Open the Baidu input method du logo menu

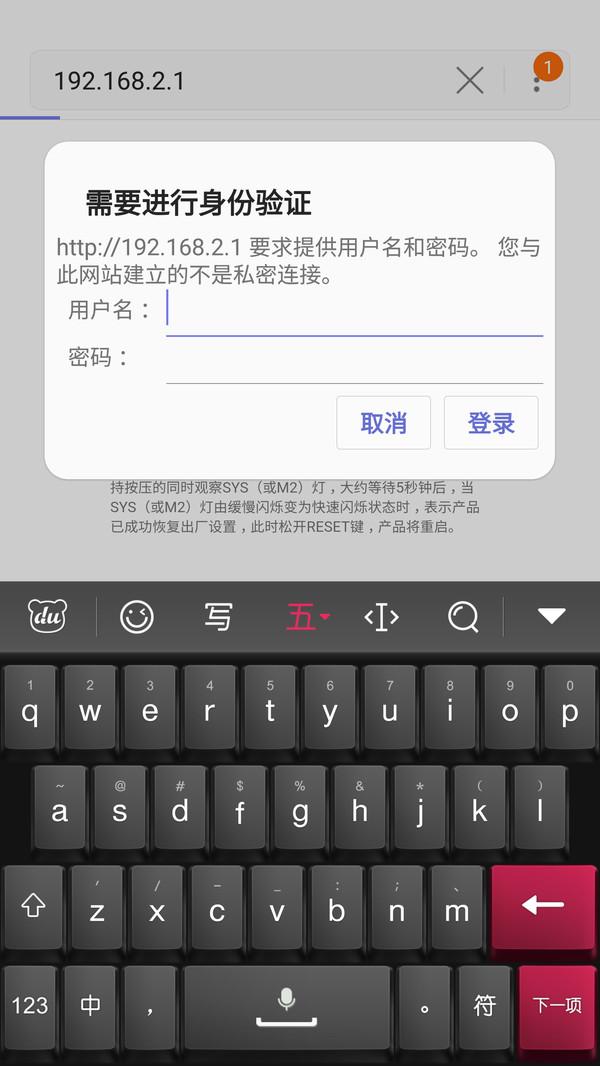click(x=48, y=617)
